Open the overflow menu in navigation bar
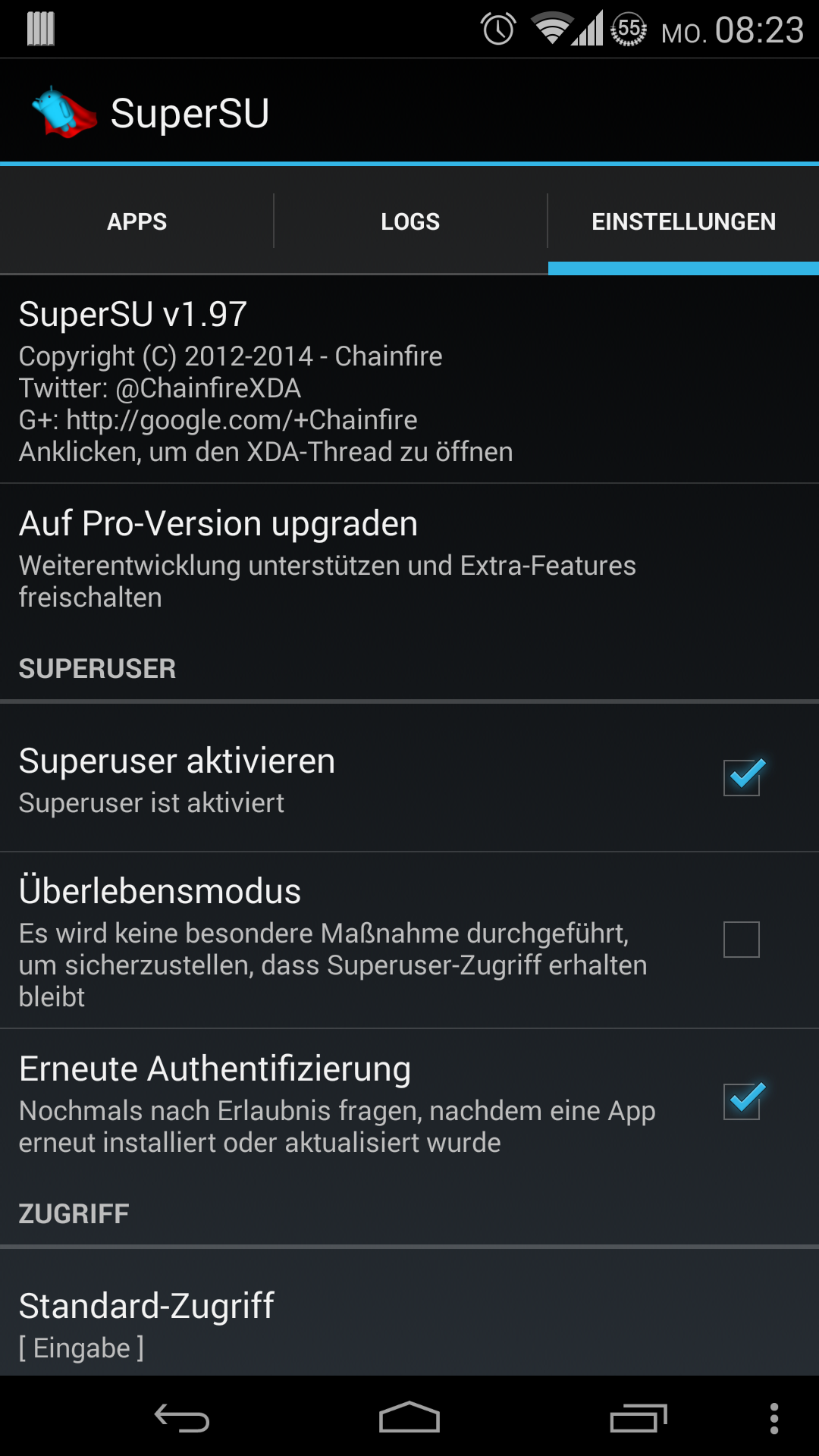 tap(773, 1418)
